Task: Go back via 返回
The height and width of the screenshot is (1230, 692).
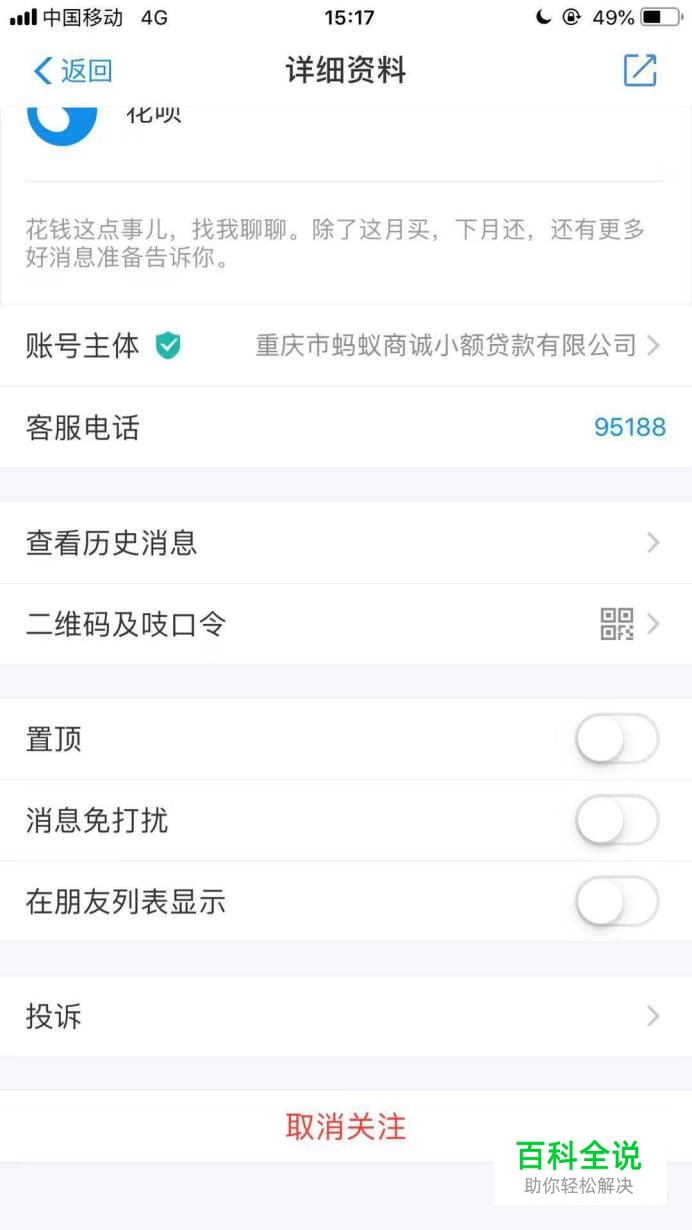Action: [x=72, y=71]
